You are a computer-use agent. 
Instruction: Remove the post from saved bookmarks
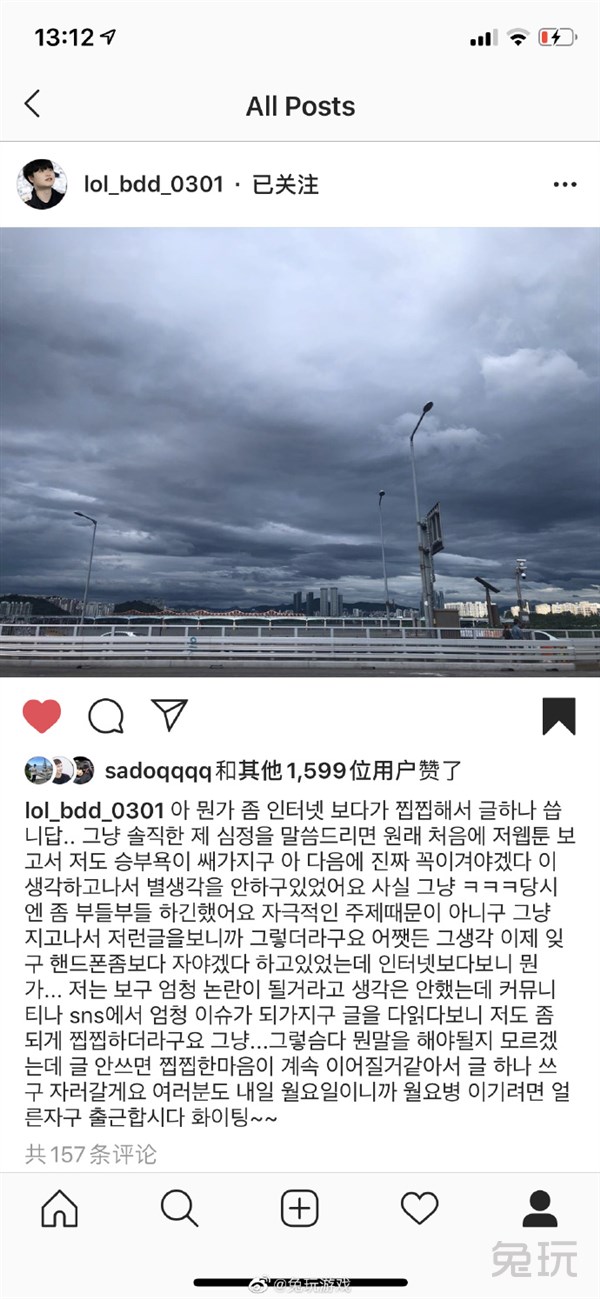[558, 715]
